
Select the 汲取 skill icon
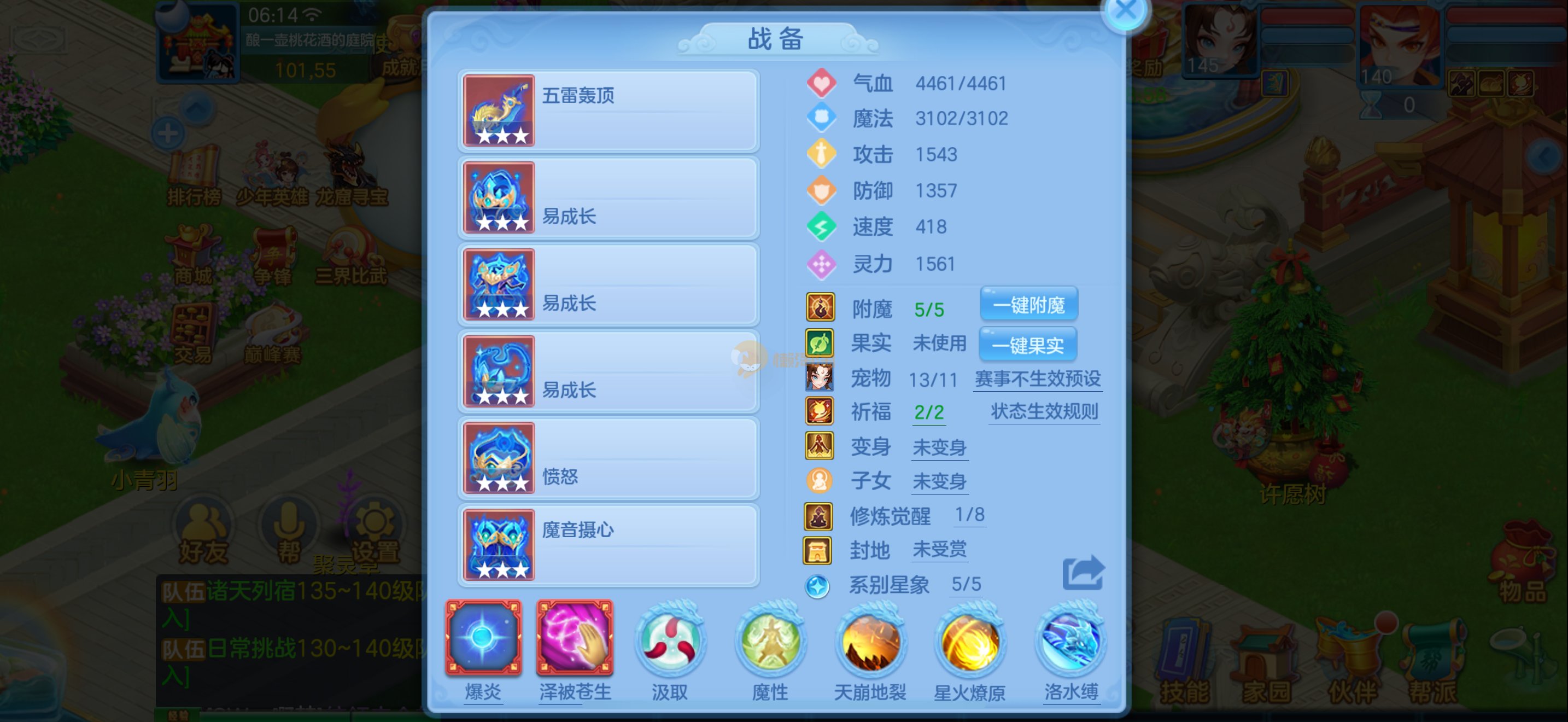[x=670, y=639]
